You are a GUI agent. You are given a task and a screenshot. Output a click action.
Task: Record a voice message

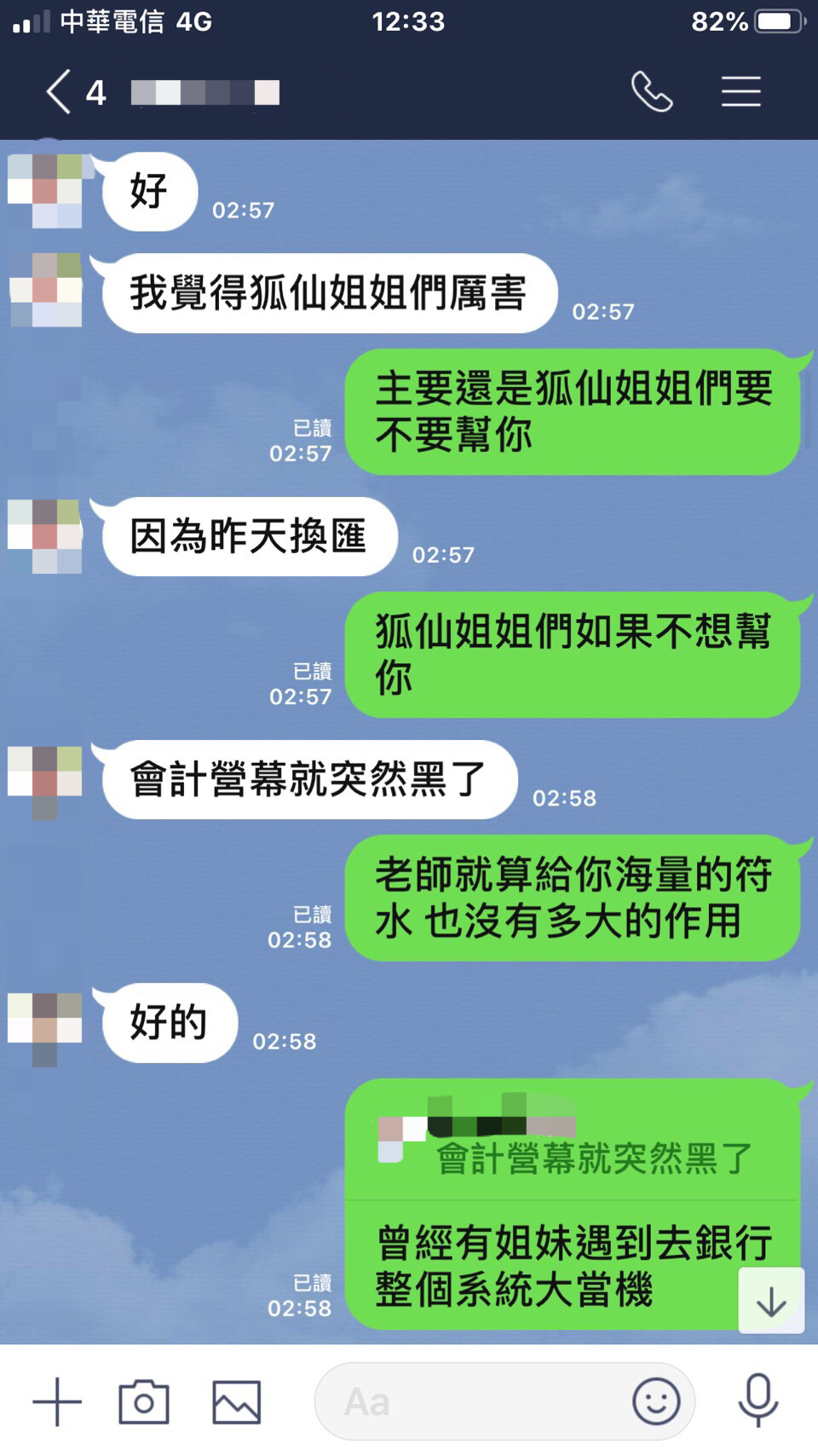(758, 1401)
